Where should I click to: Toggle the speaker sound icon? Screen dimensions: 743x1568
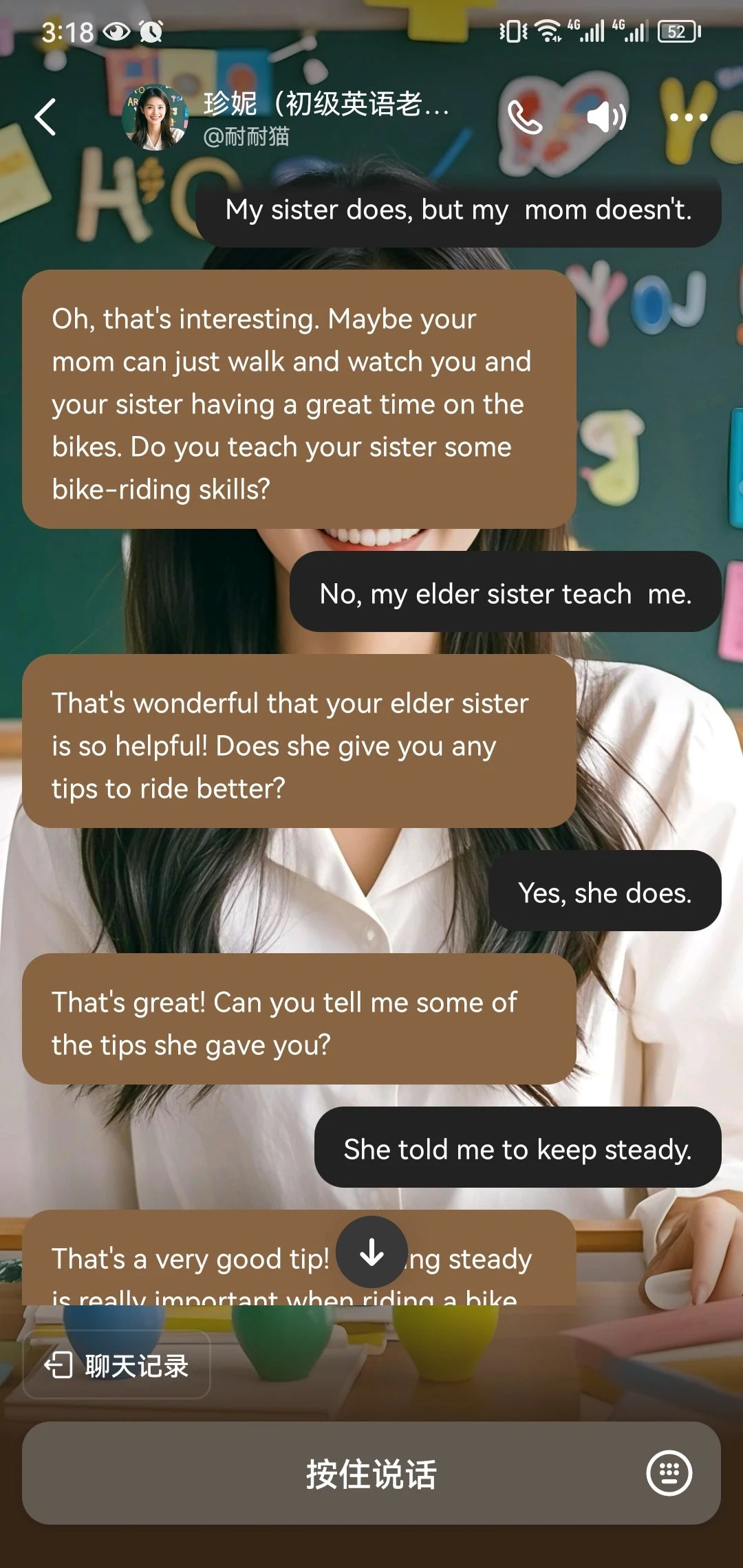606,117
